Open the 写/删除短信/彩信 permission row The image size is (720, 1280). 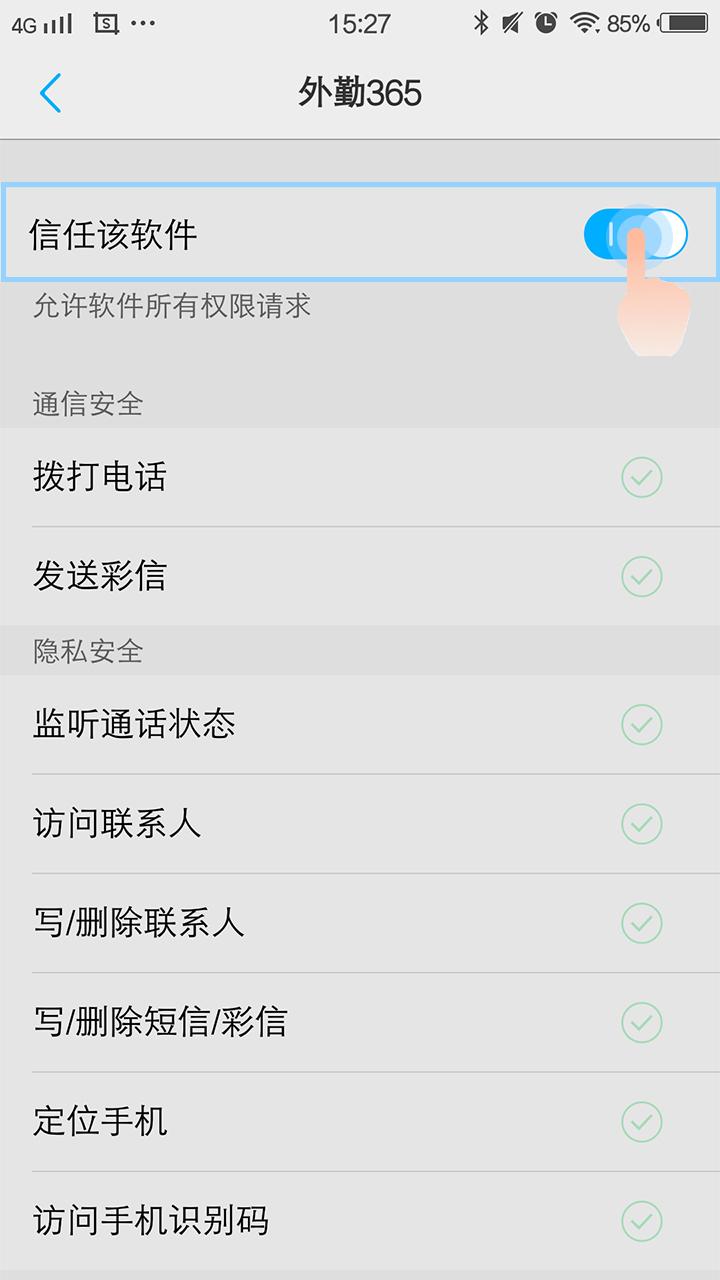360,1022
